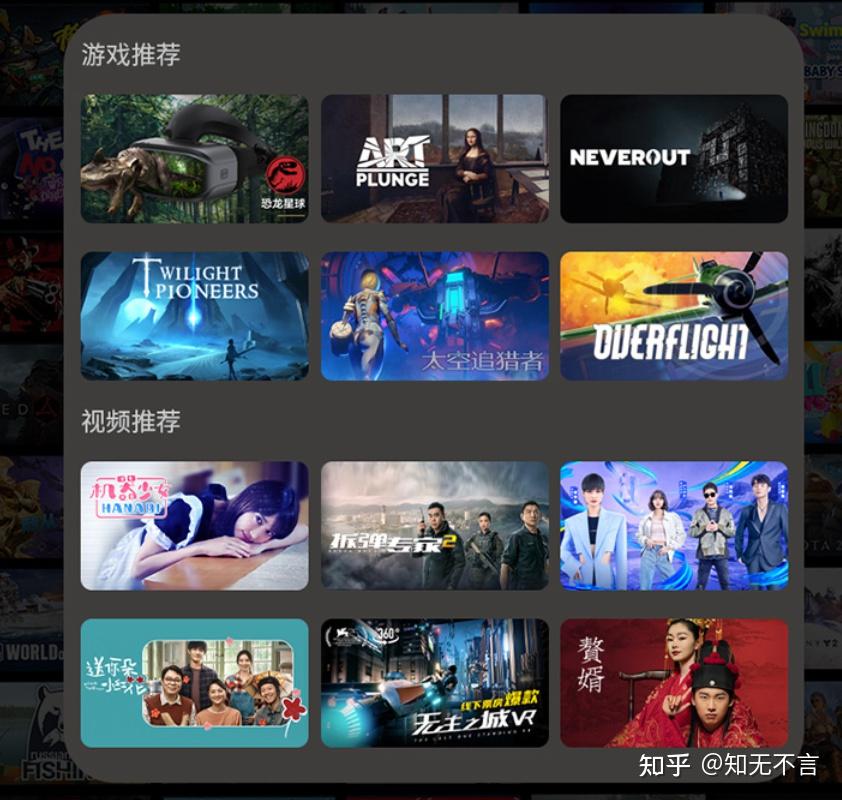Open the Neverout game tile

pyautogui.click(x=673, y=158)
